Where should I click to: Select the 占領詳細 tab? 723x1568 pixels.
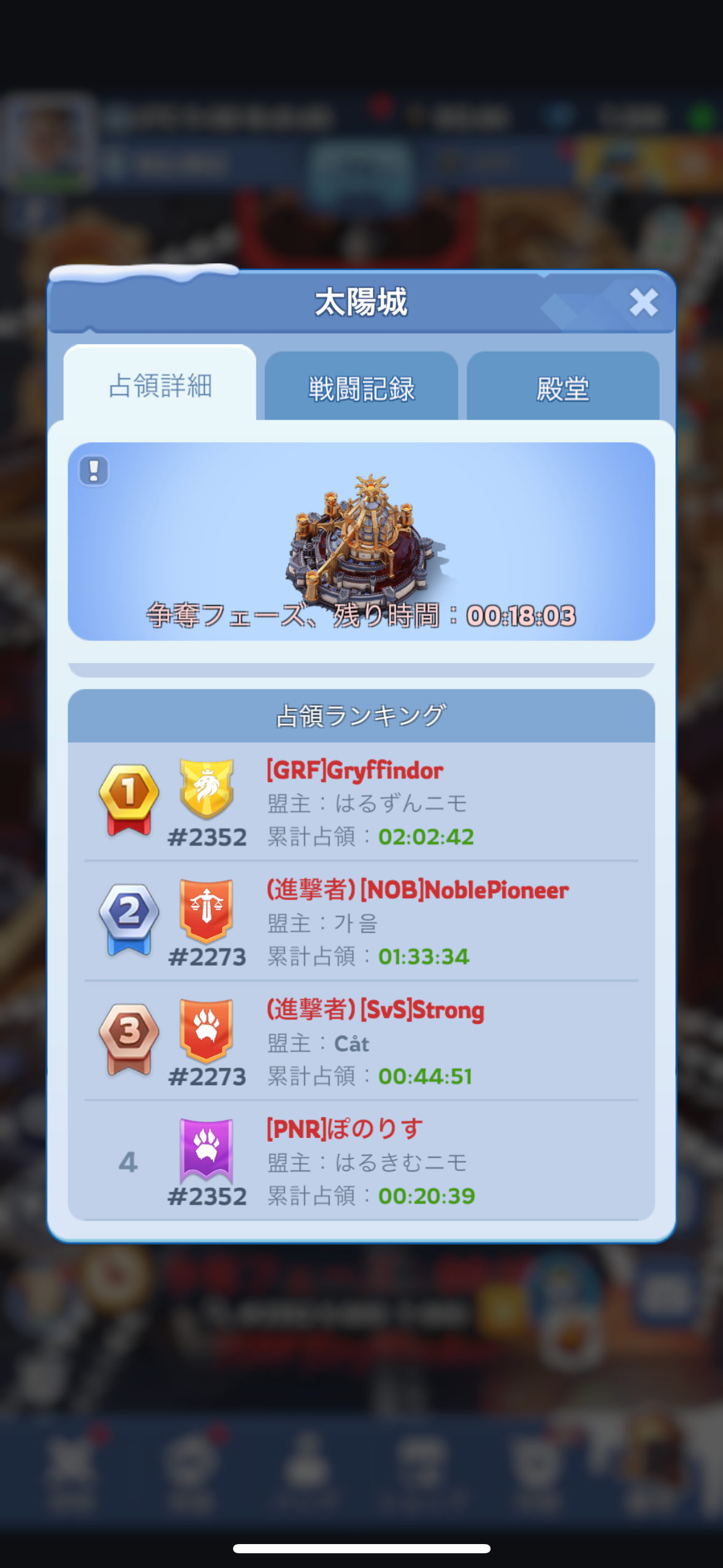[x=160, y=386]
